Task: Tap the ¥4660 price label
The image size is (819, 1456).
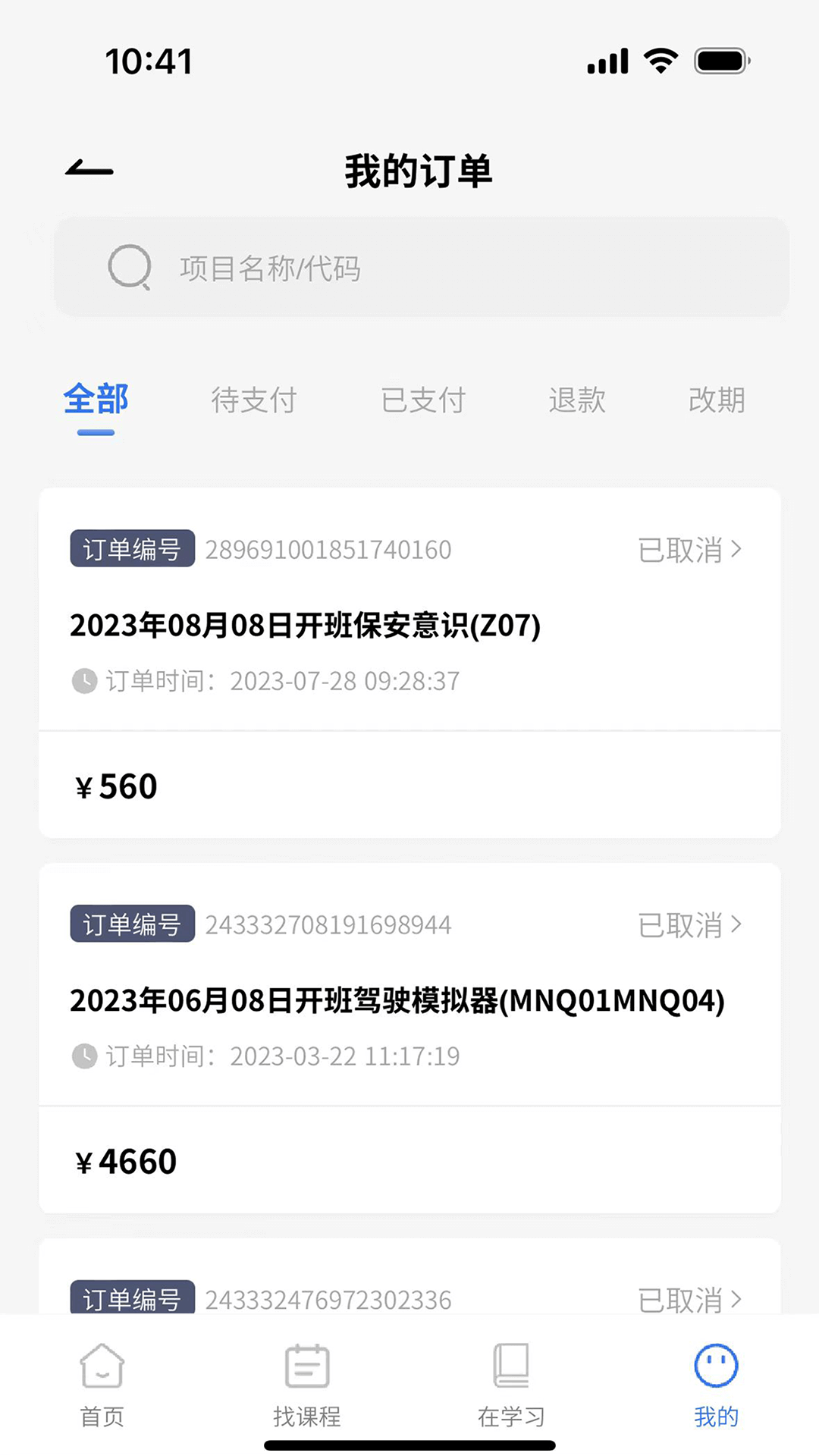Action: pyautogui.click(x=125, y=1160)
